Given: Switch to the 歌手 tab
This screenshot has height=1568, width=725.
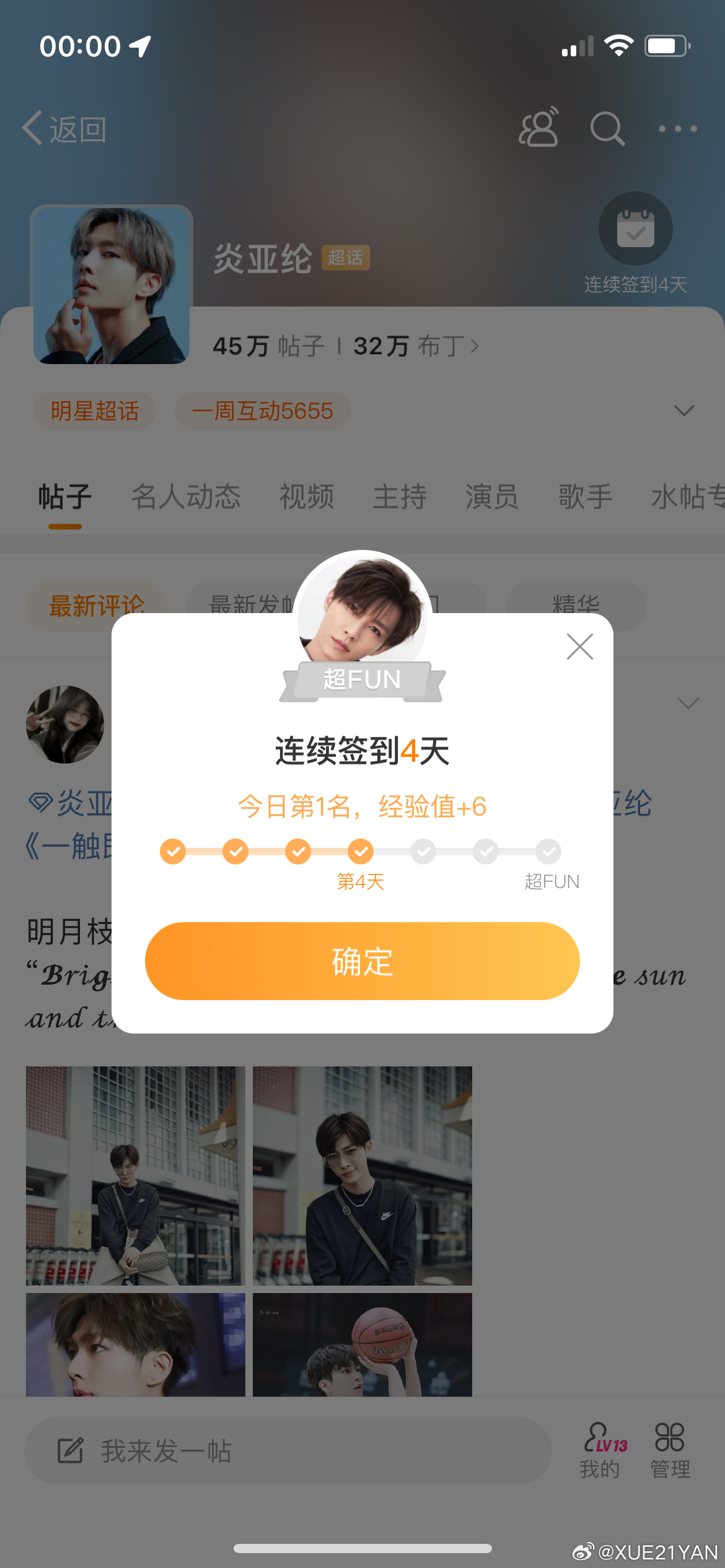Looking at the screenshot, I should pos(585,497).
